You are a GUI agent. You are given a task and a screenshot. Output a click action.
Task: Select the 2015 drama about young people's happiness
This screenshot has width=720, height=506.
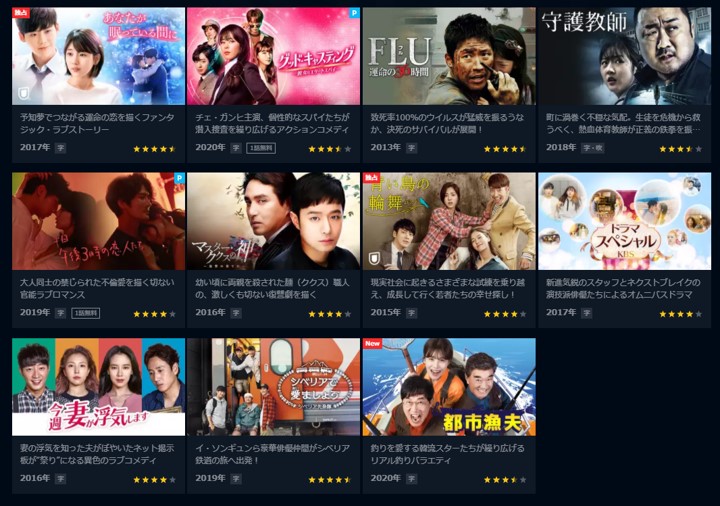(448, 222)
